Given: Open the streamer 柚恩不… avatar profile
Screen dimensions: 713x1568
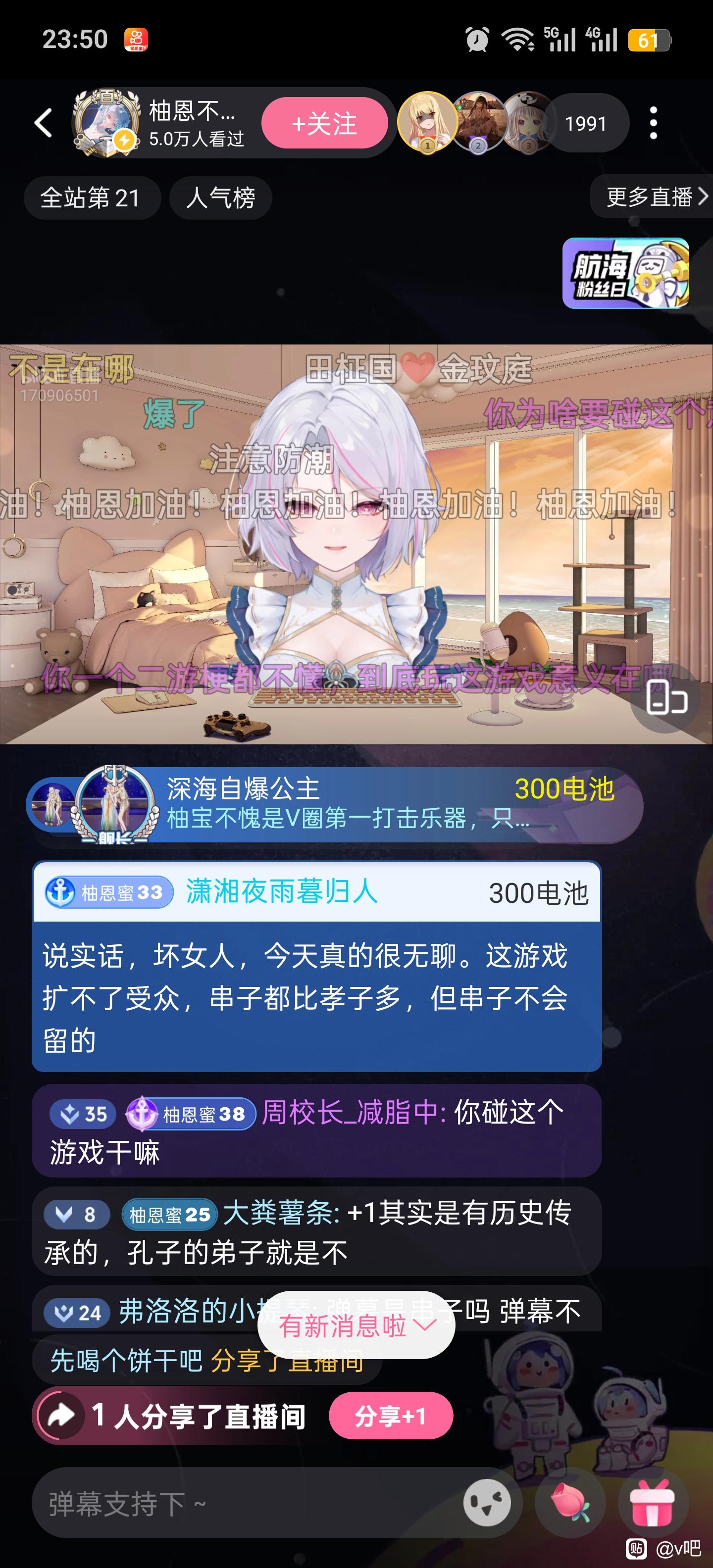Looking at the screenshot, I should tap(106, 123).
